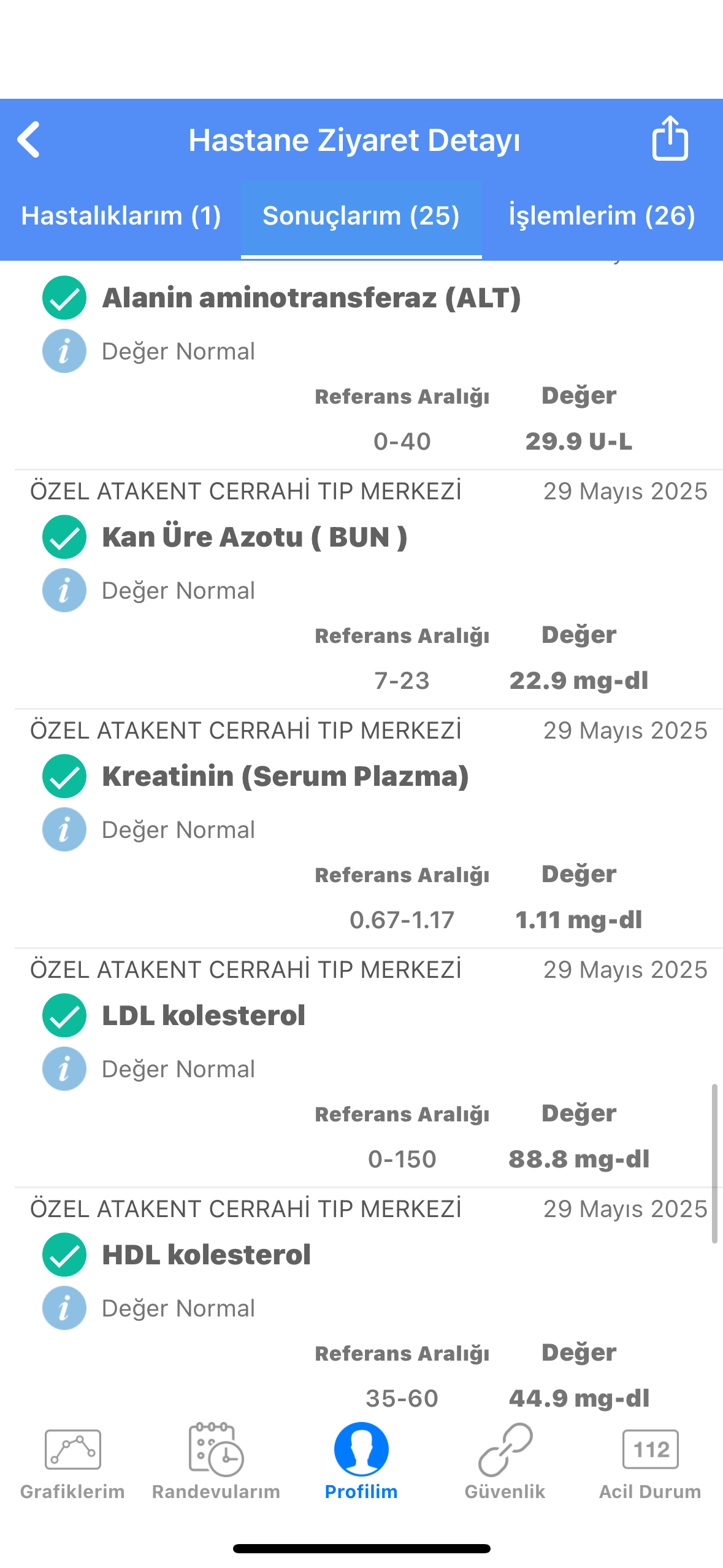The width and height of the screenshot is (723, 1568).
Task: Switch to the Hastalıklarım tab
Action: (x=121, y=216)
